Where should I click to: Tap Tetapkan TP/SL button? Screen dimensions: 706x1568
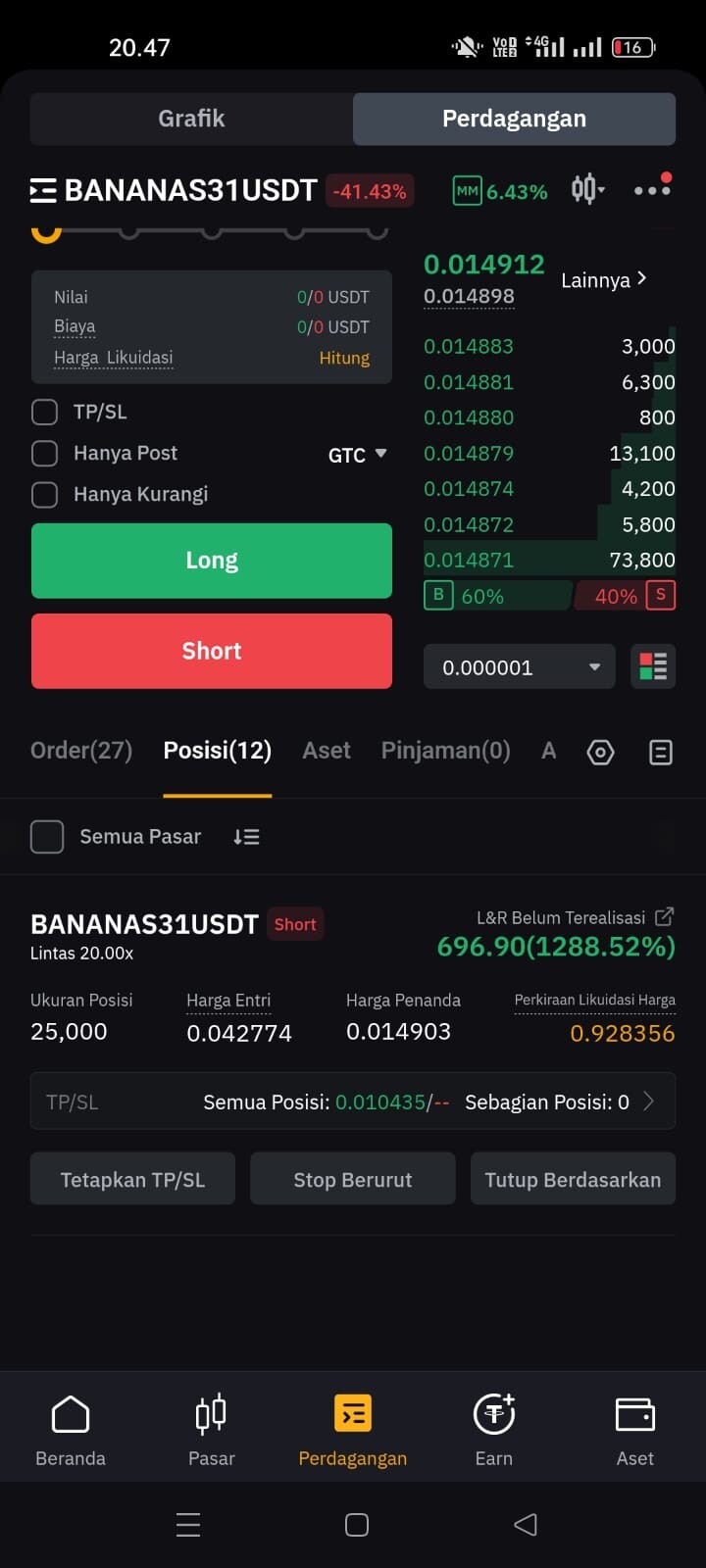click(133, 1179)
